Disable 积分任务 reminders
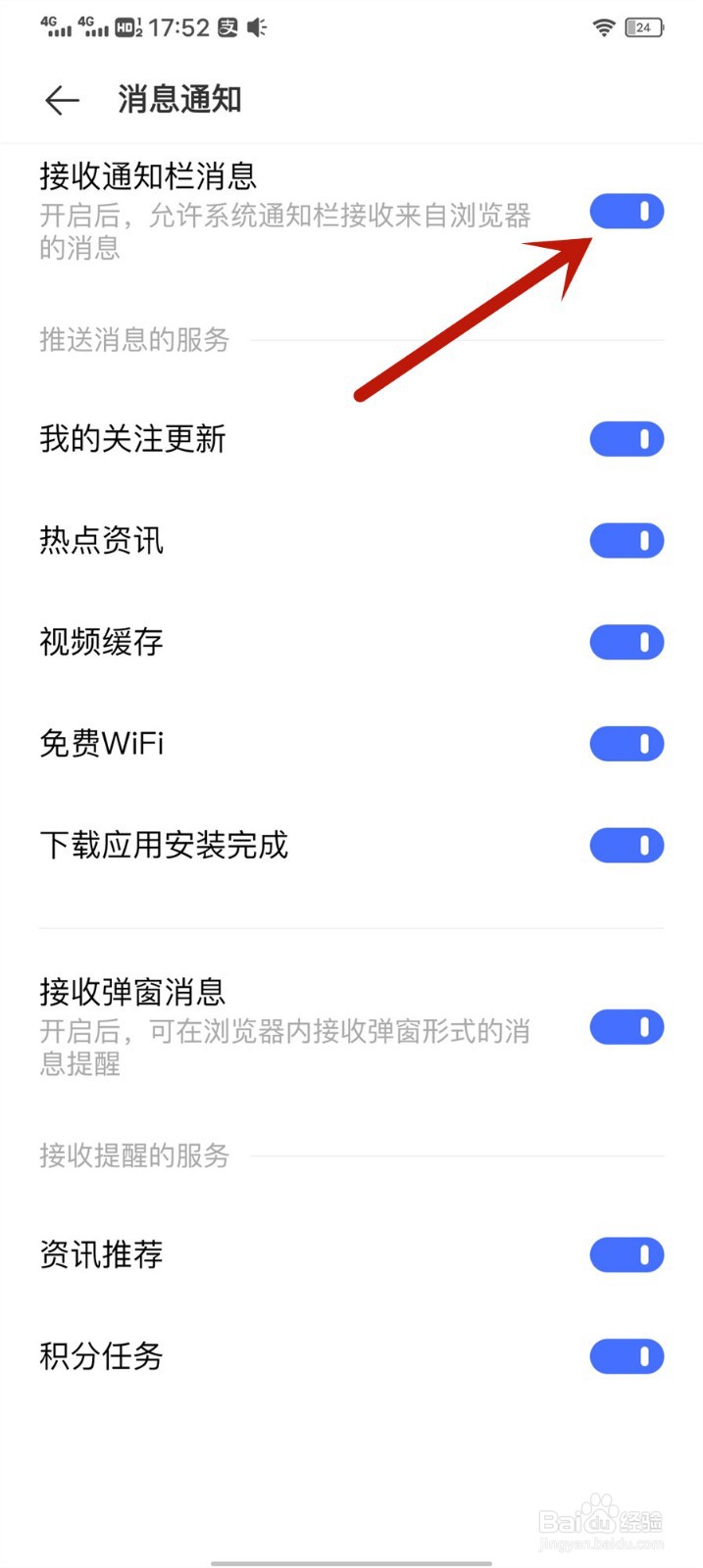Screen dimensions: 703x1568 627,1356
